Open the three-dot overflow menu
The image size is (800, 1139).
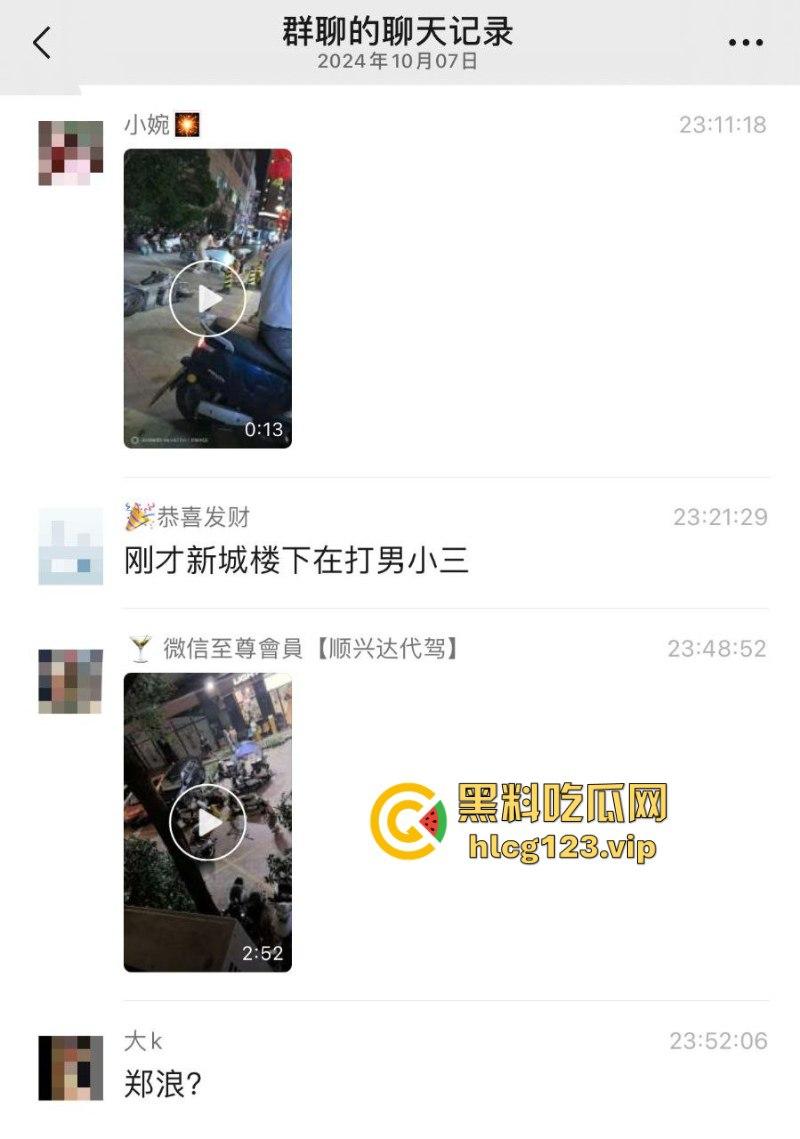pos(745,43)
